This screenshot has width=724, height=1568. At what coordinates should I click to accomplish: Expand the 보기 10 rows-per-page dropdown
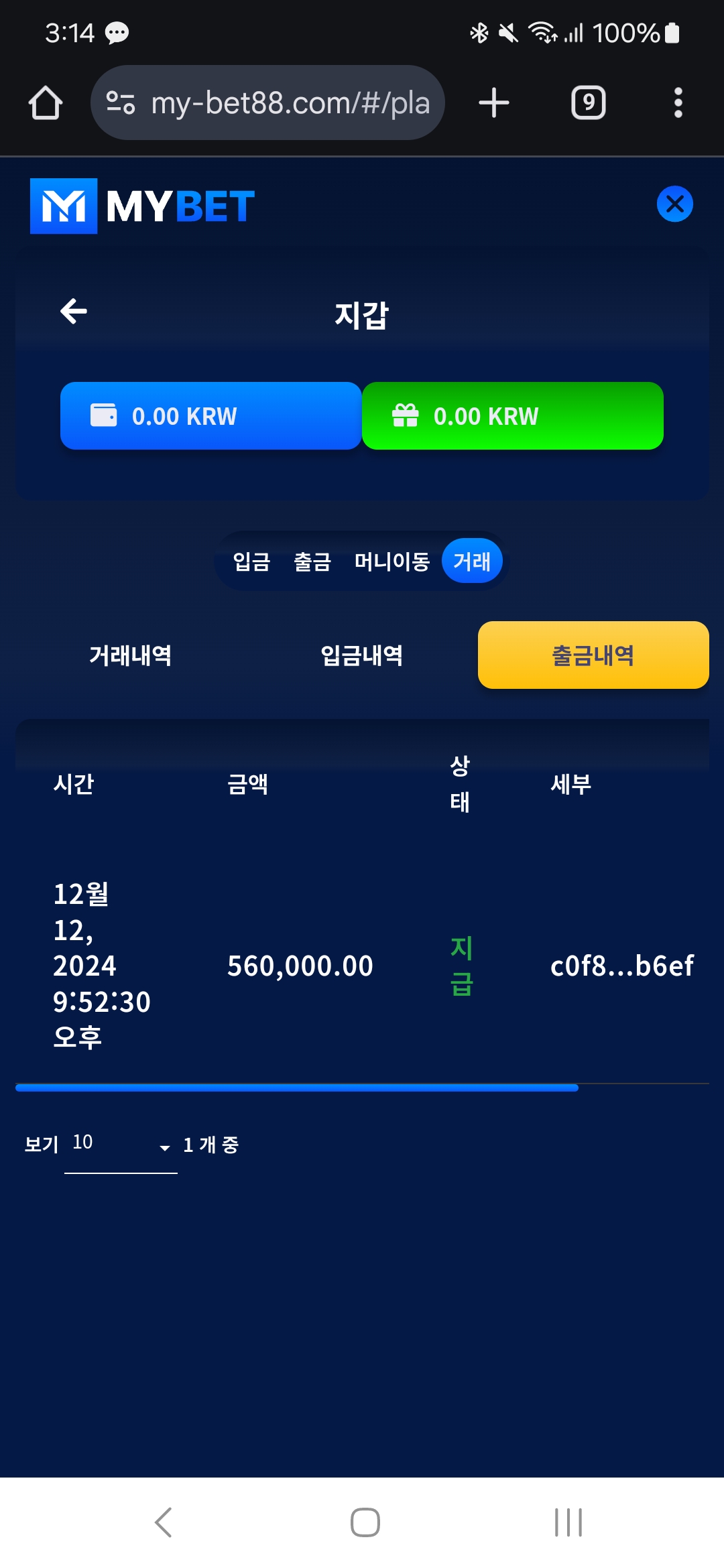pyautogui.click(x=121, y=1145)
